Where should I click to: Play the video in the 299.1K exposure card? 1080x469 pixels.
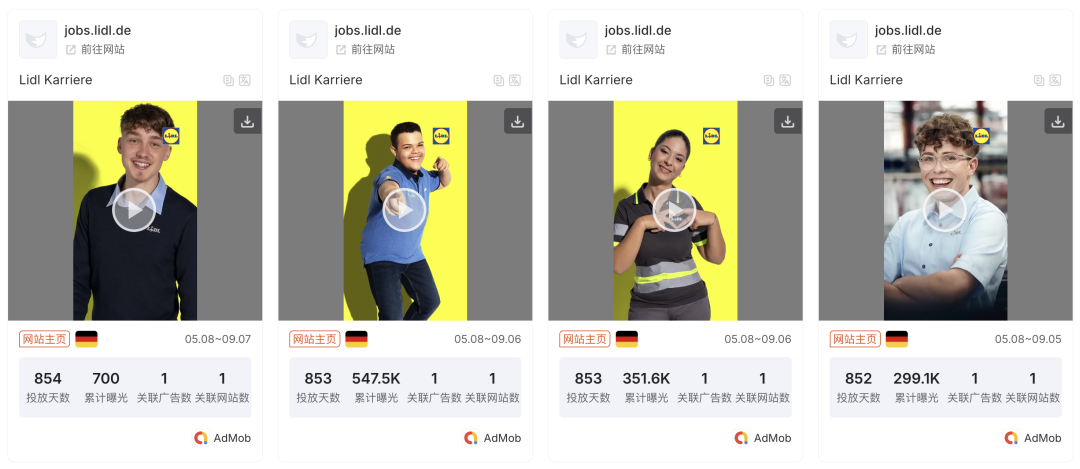(944, 210)
